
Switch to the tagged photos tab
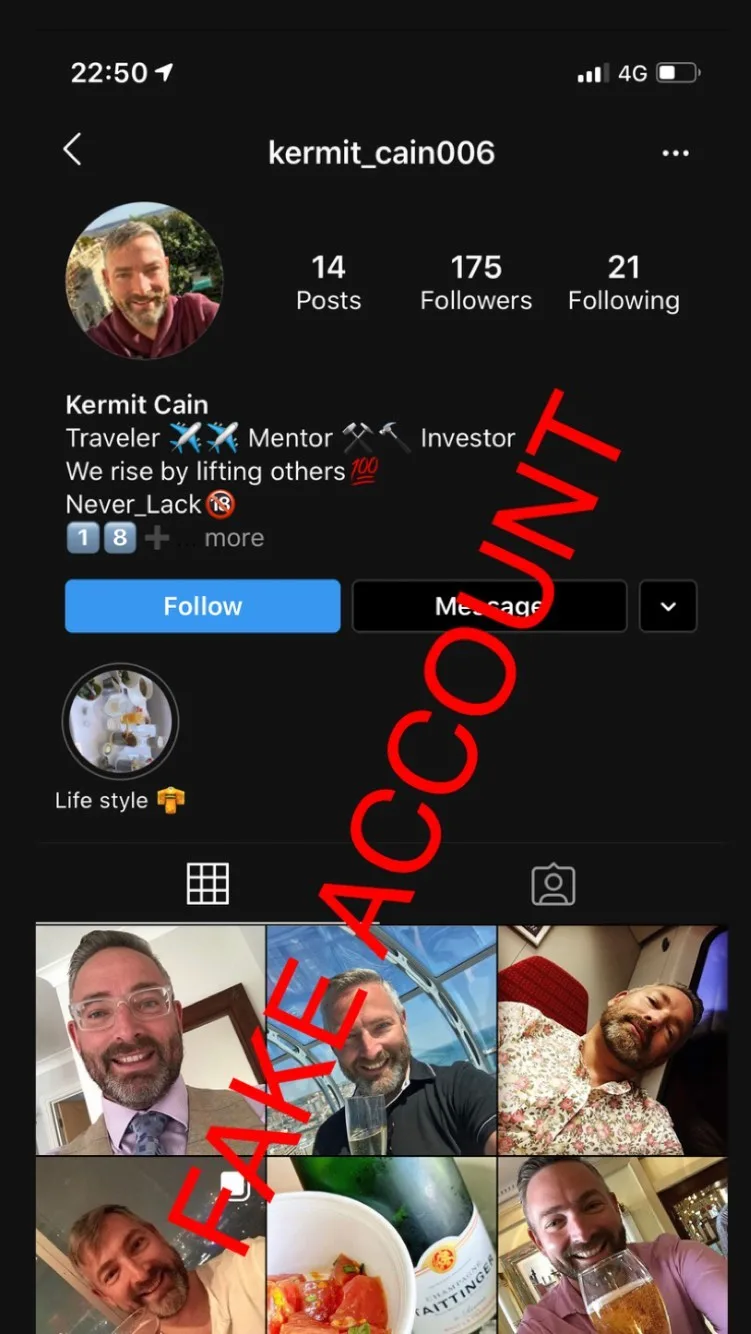[x=553, y=884]
